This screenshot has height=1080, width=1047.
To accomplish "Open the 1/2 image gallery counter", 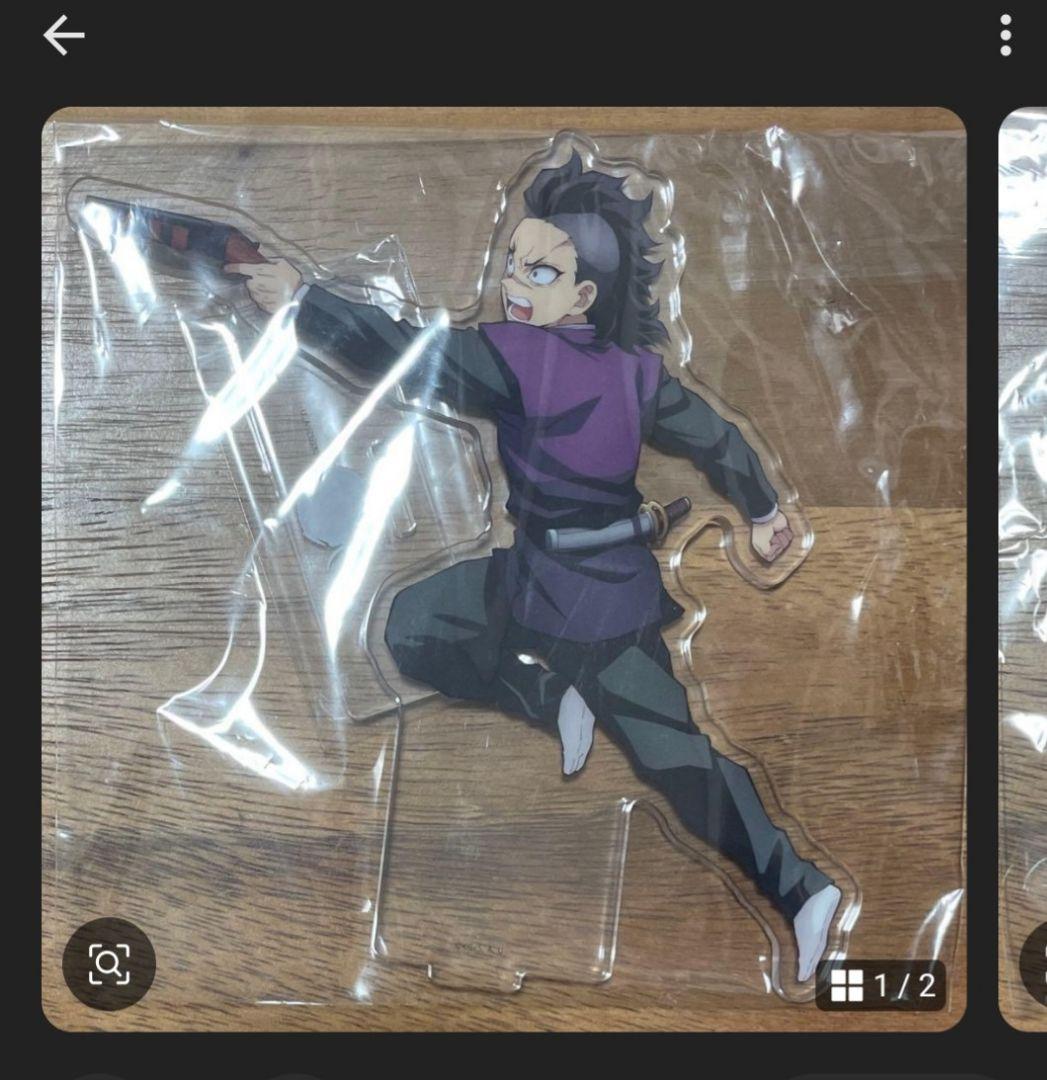I will click(881, 986).
